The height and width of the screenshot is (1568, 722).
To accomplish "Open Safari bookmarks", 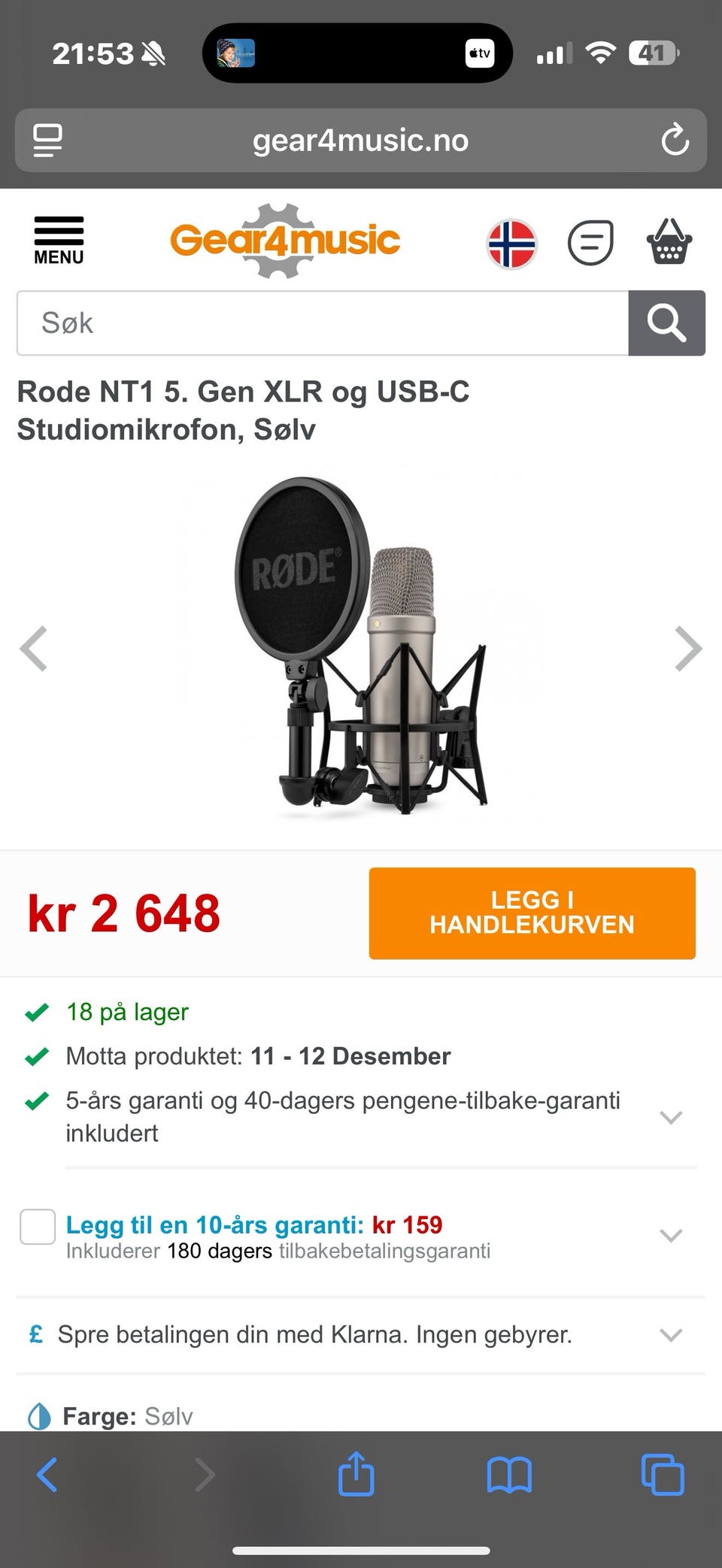I will (x=508, y=1474).
